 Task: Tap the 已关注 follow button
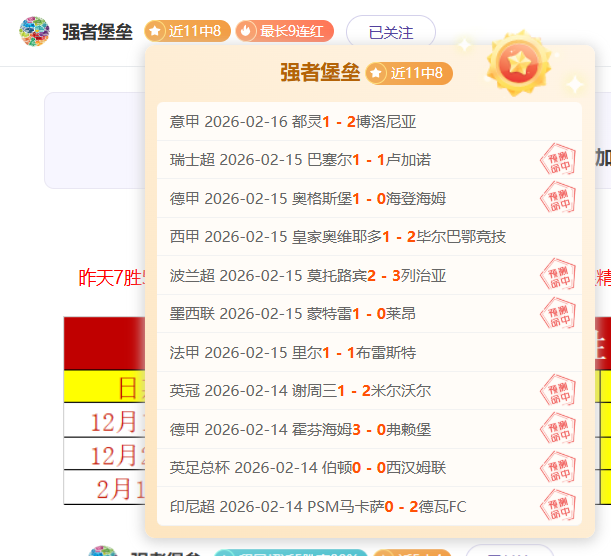(390, 32)
